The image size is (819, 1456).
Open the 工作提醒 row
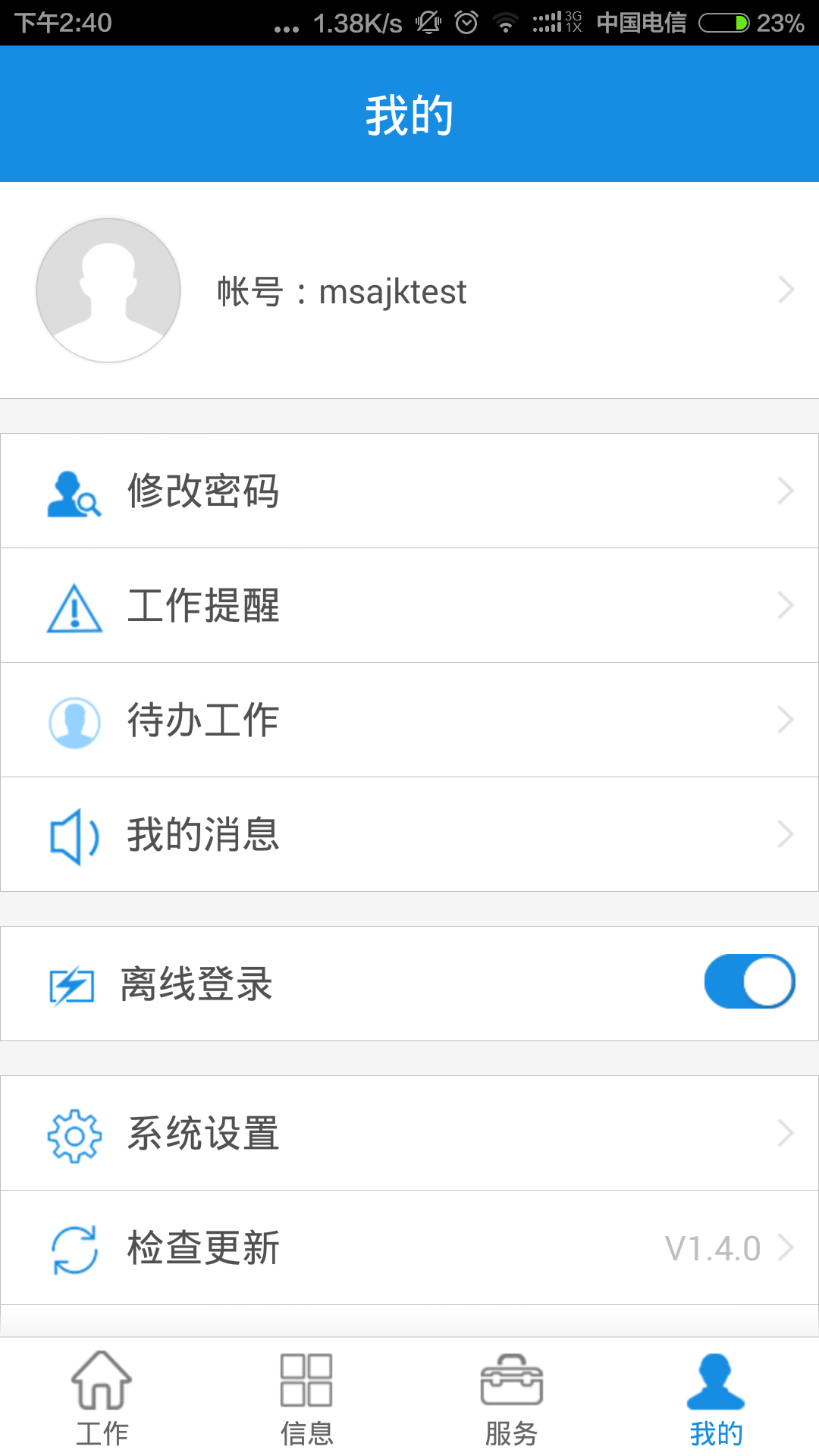409,605
